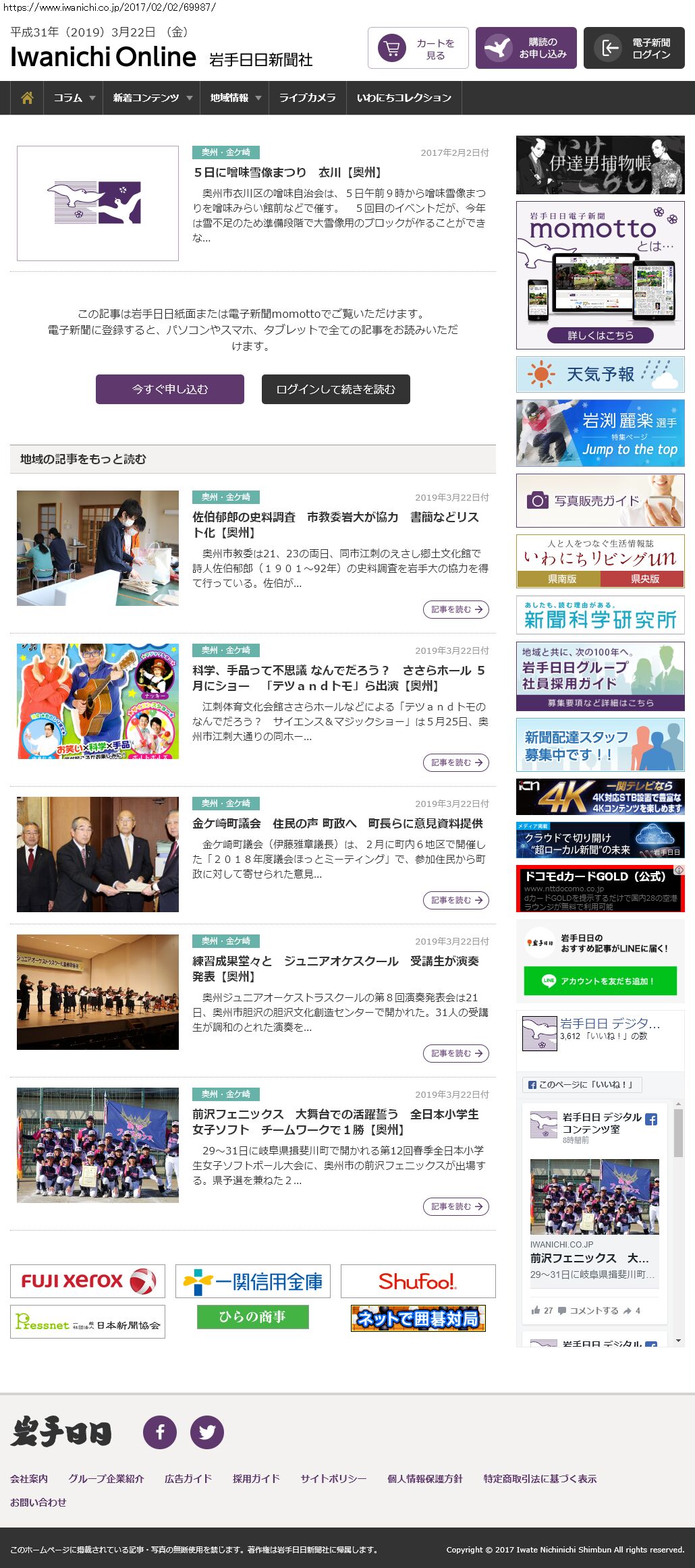The image size is (695, 1568).
Task: Open ライブカメラ page
Action: click(307, 98)
